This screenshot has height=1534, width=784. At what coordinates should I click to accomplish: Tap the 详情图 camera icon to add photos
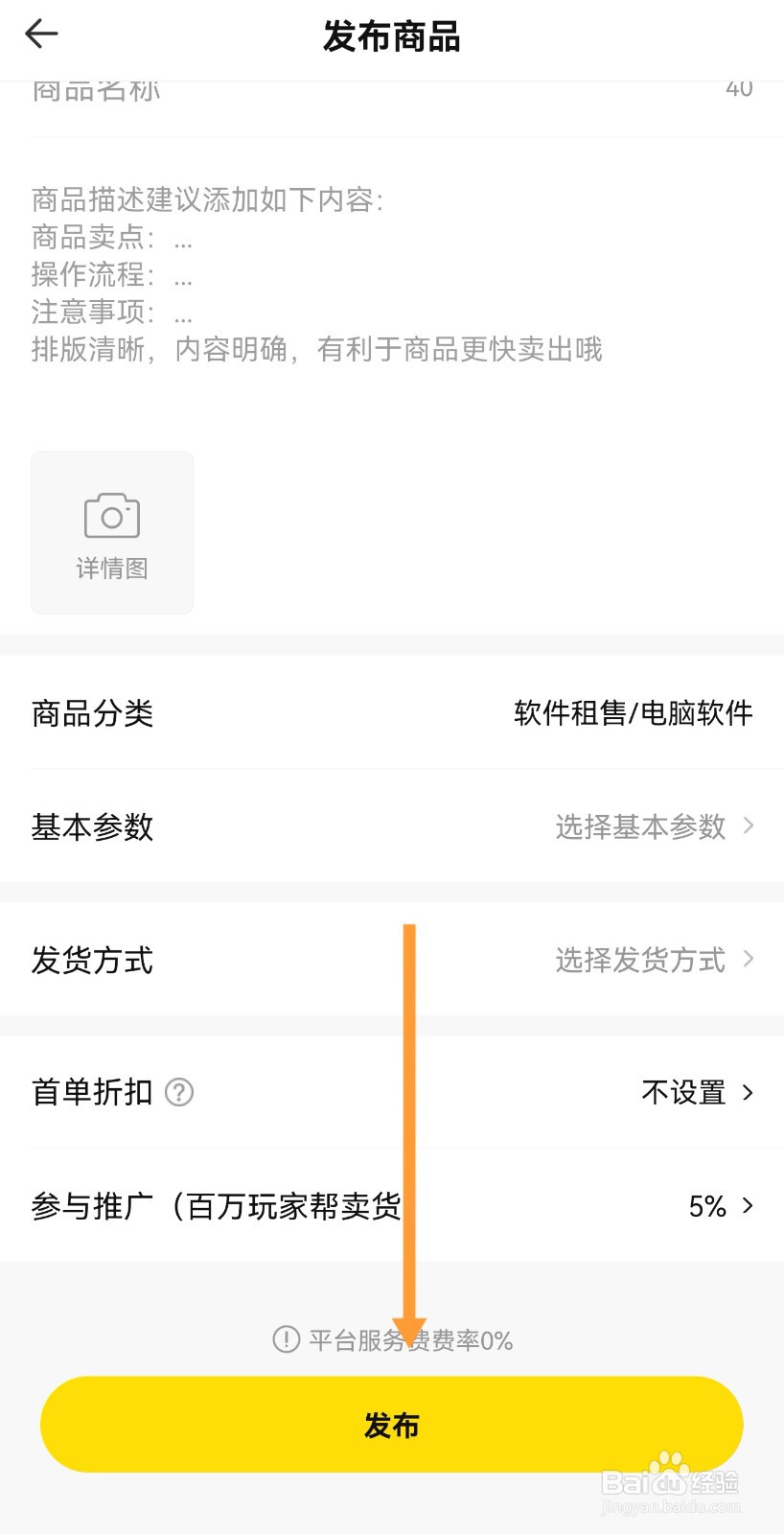111,533
